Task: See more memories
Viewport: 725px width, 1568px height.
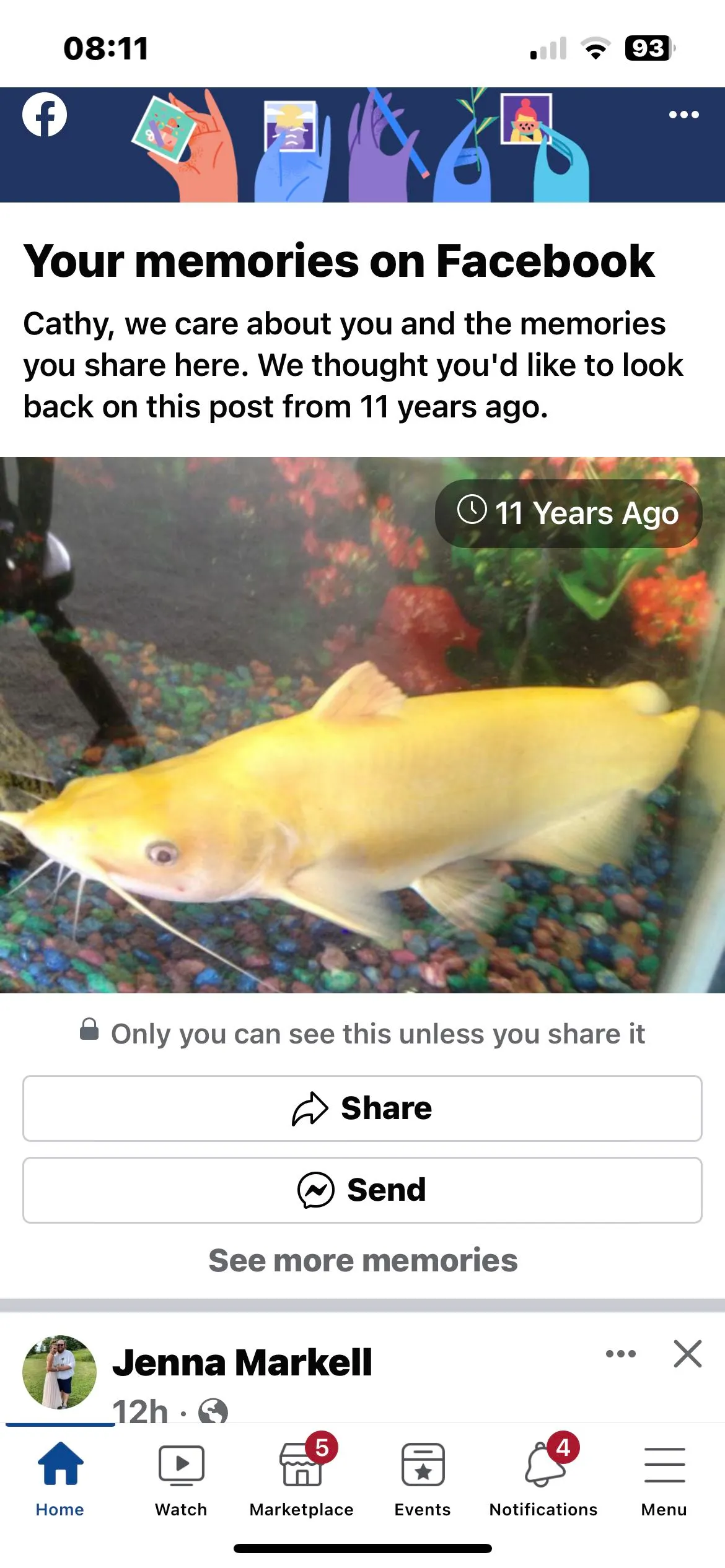Action: [x=362, y=1260]
